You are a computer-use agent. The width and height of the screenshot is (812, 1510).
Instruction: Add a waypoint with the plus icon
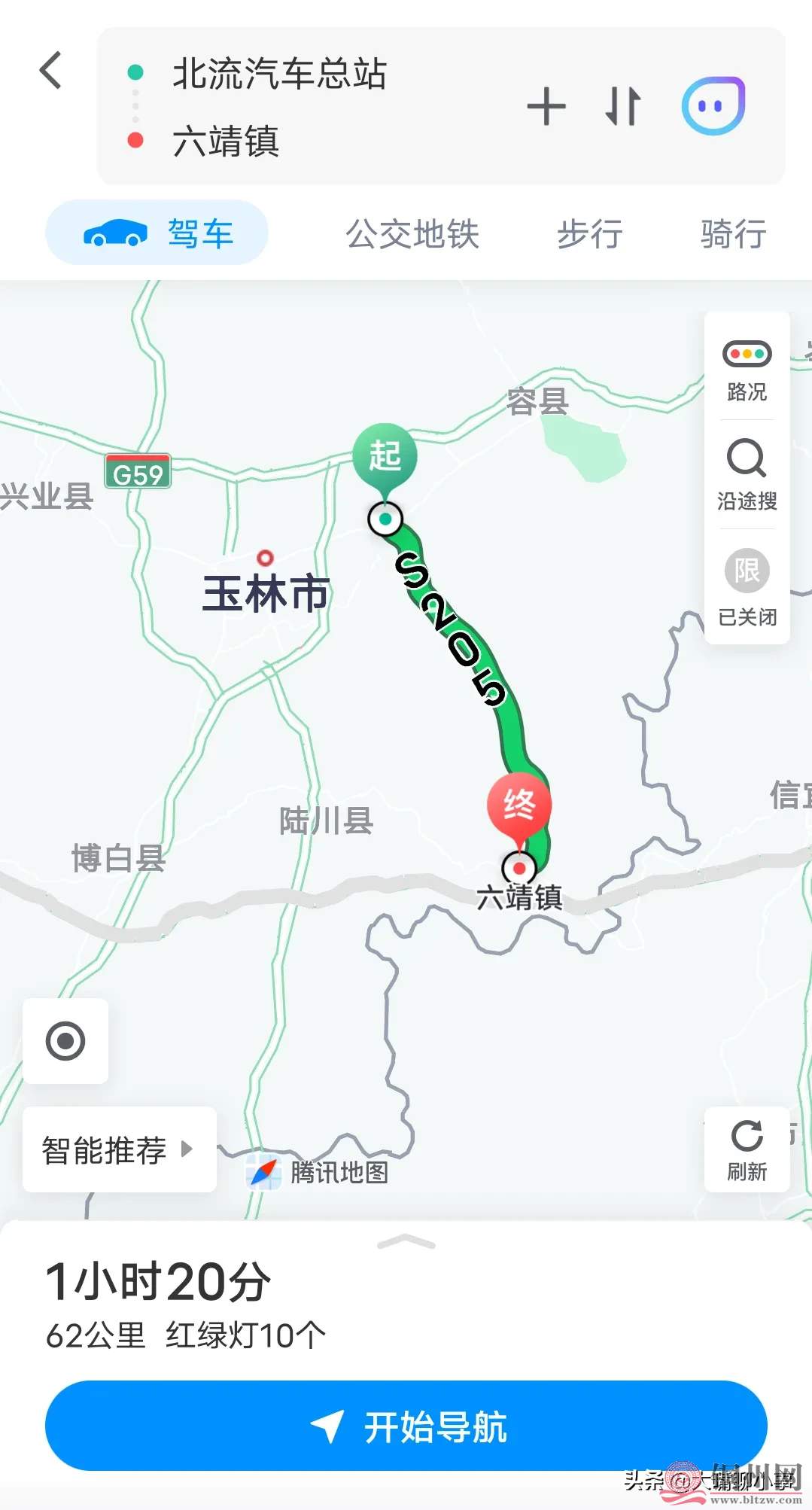click(x=546, y=106)
